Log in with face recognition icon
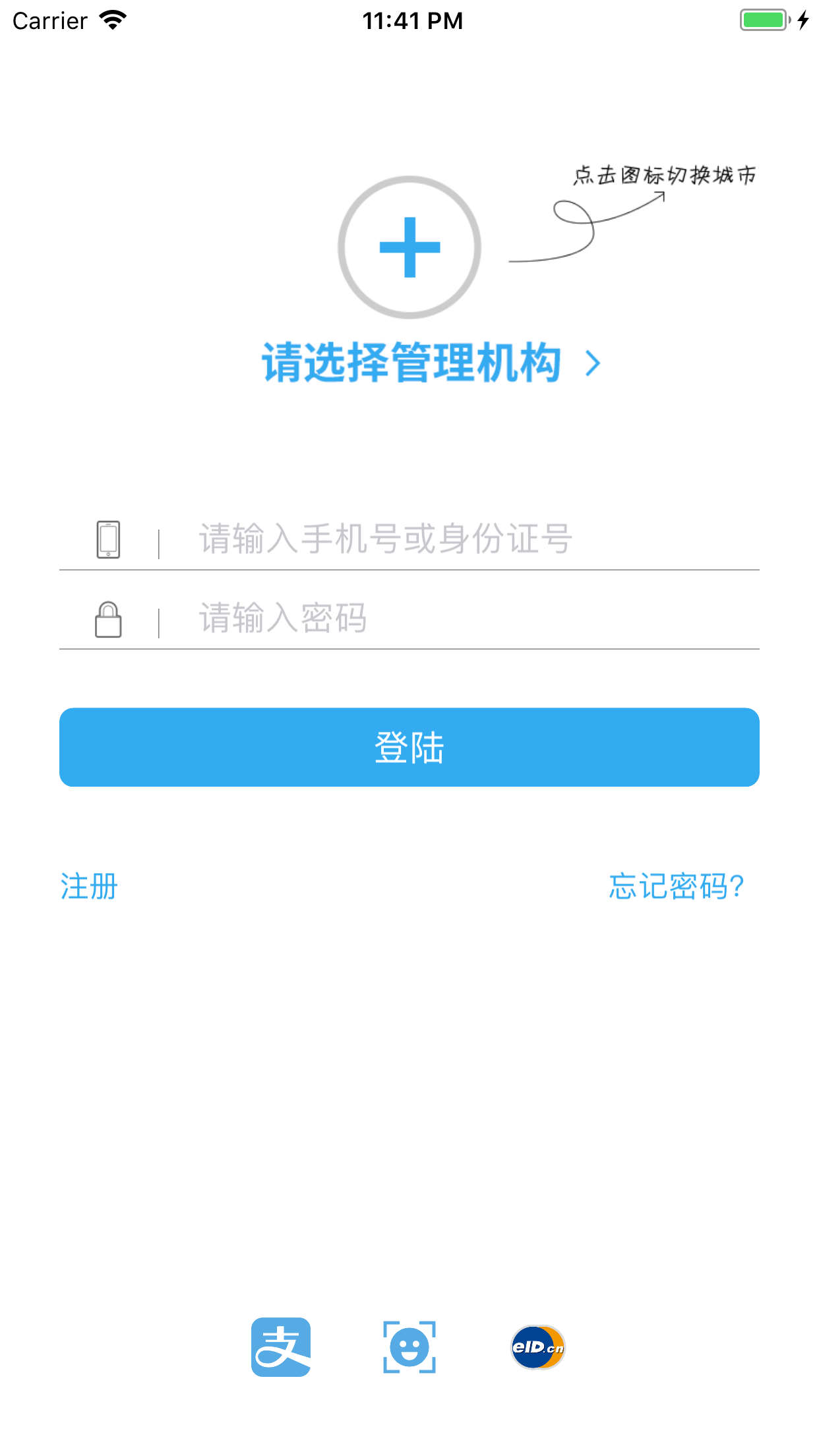 (x=409, y=1347)
